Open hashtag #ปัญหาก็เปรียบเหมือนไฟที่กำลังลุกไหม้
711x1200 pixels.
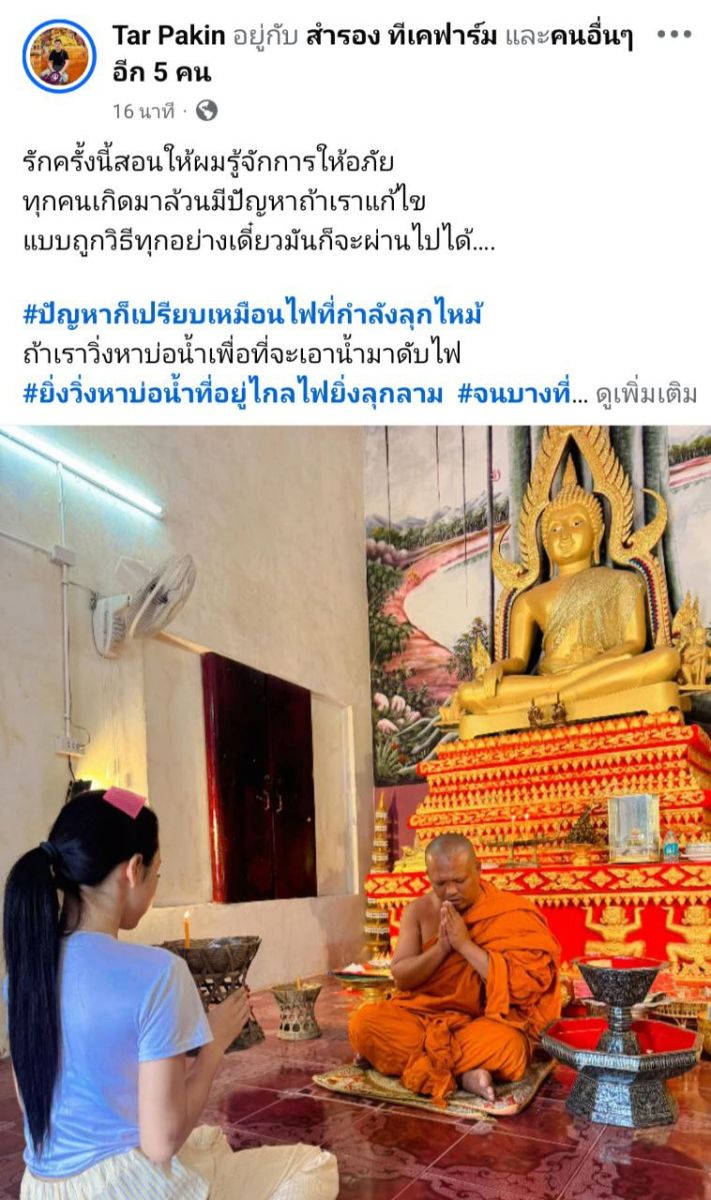pyautogui.click(x=253, y=315)
